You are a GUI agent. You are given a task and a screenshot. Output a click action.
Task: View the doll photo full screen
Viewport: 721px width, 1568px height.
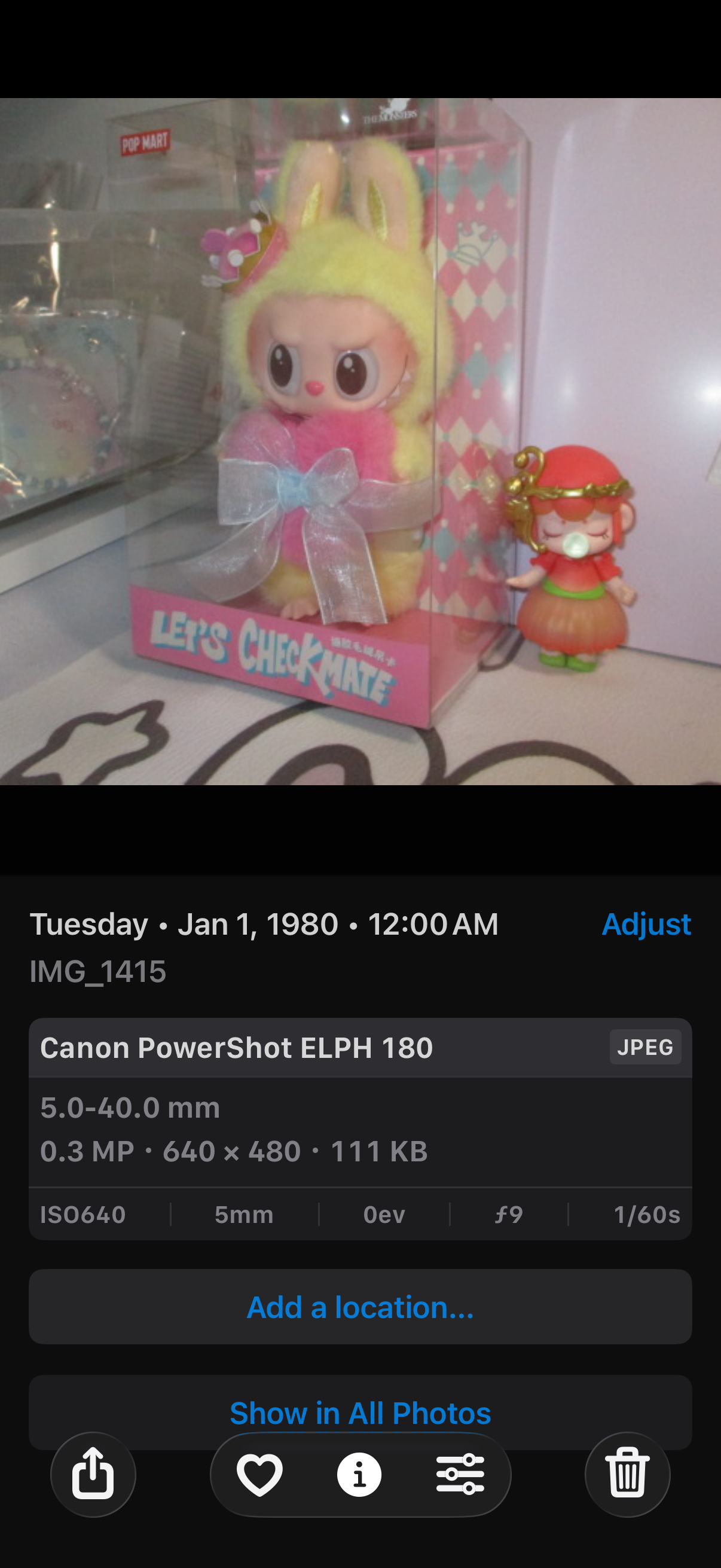pyautogui.click(x=360, y=441)
